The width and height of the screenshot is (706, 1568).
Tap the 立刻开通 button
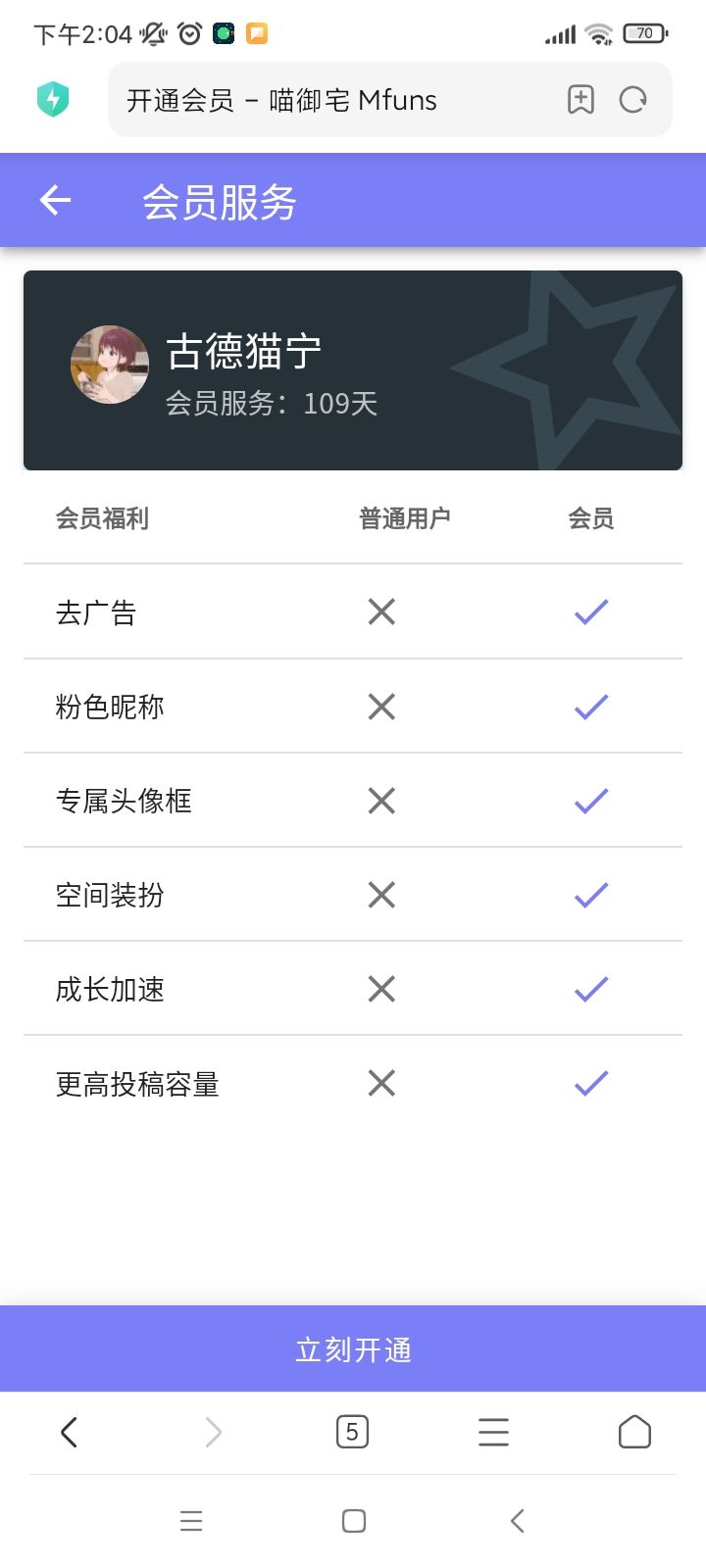click(x=353, y=1349)
